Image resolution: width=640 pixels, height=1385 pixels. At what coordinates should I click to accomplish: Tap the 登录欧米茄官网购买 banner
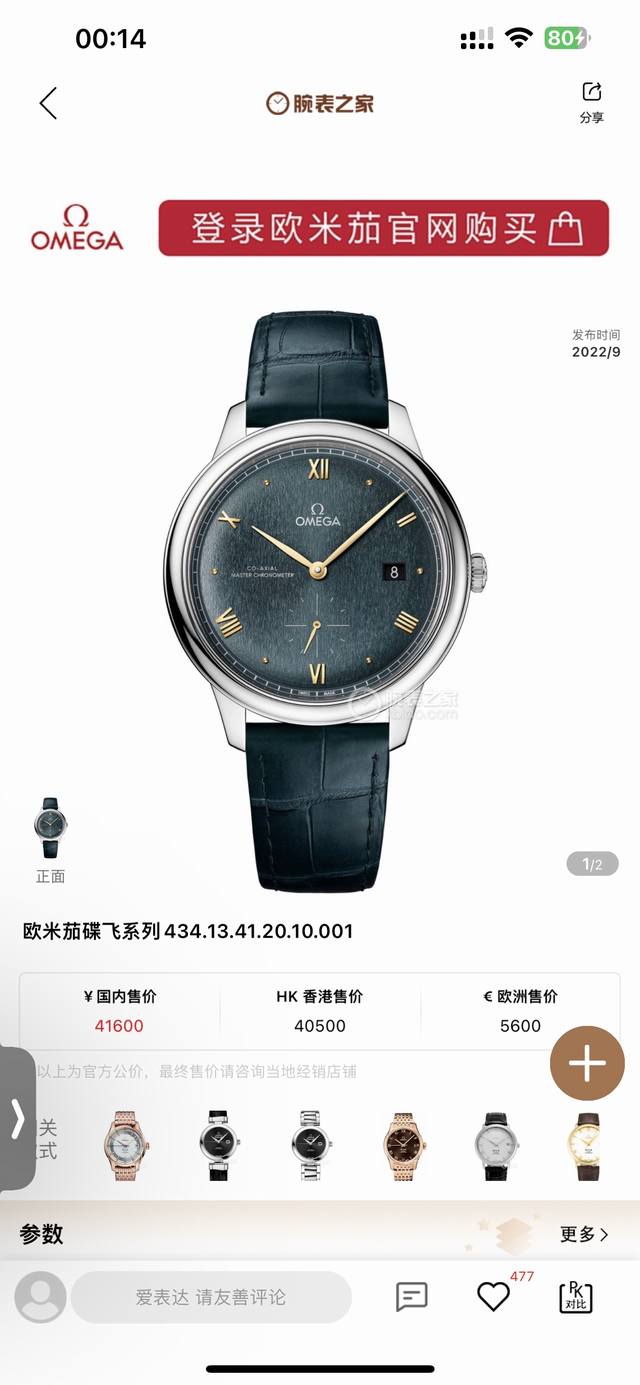coord(383,228)
